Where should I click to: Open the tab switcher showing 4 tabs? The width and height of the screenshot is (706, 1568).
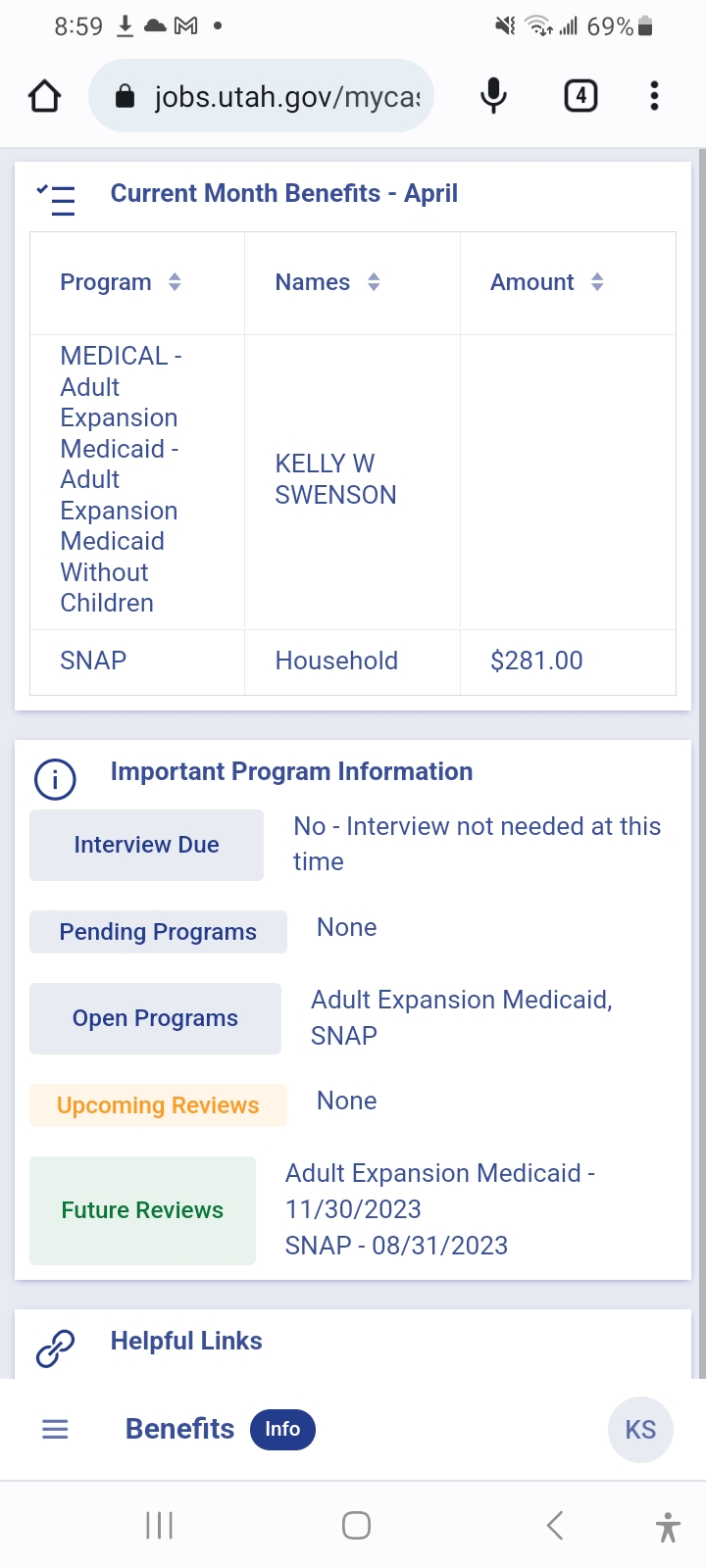580,96
